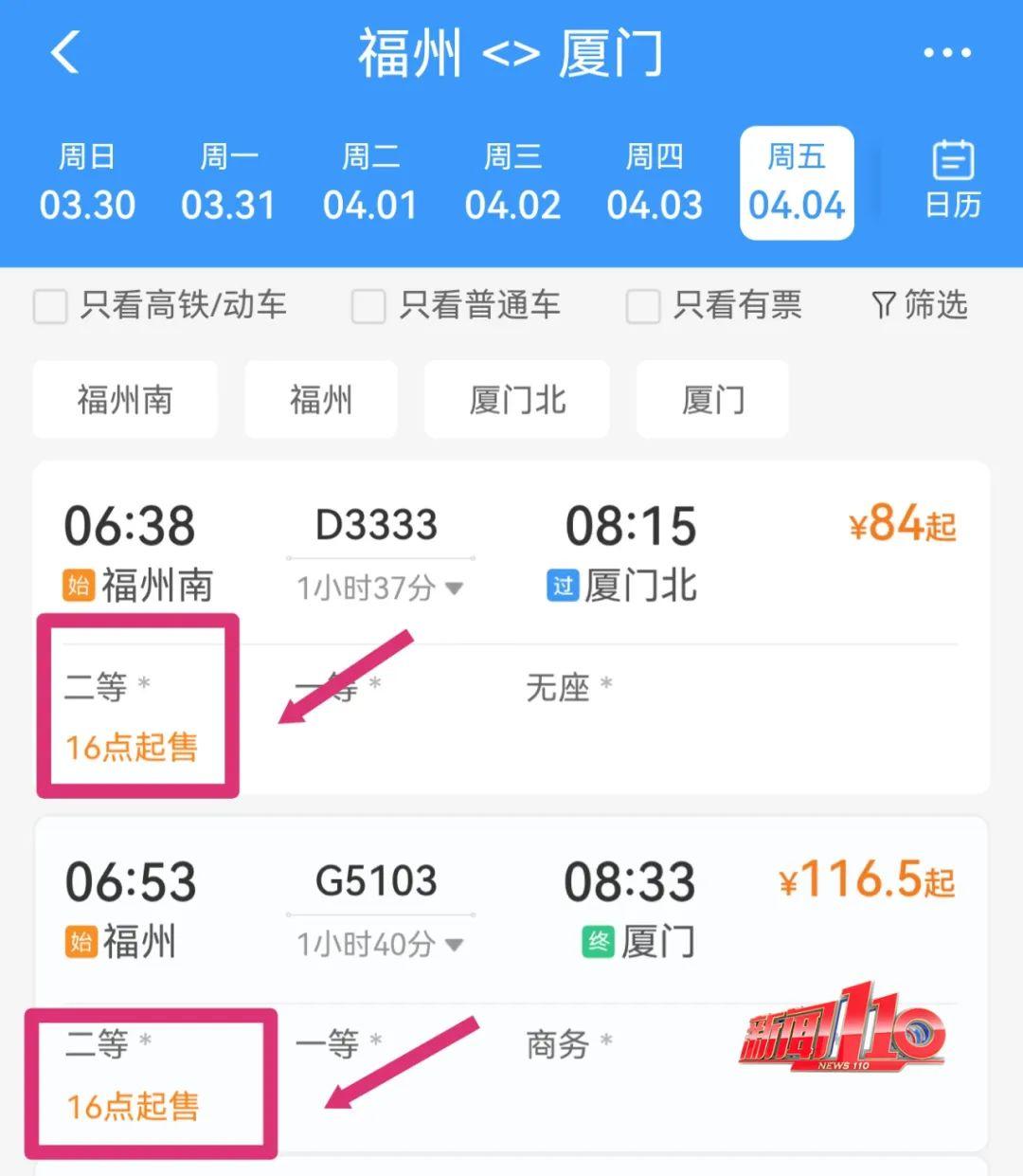Select the date 周日 03.30
1023x1176 pixels.
pos(87,183)
